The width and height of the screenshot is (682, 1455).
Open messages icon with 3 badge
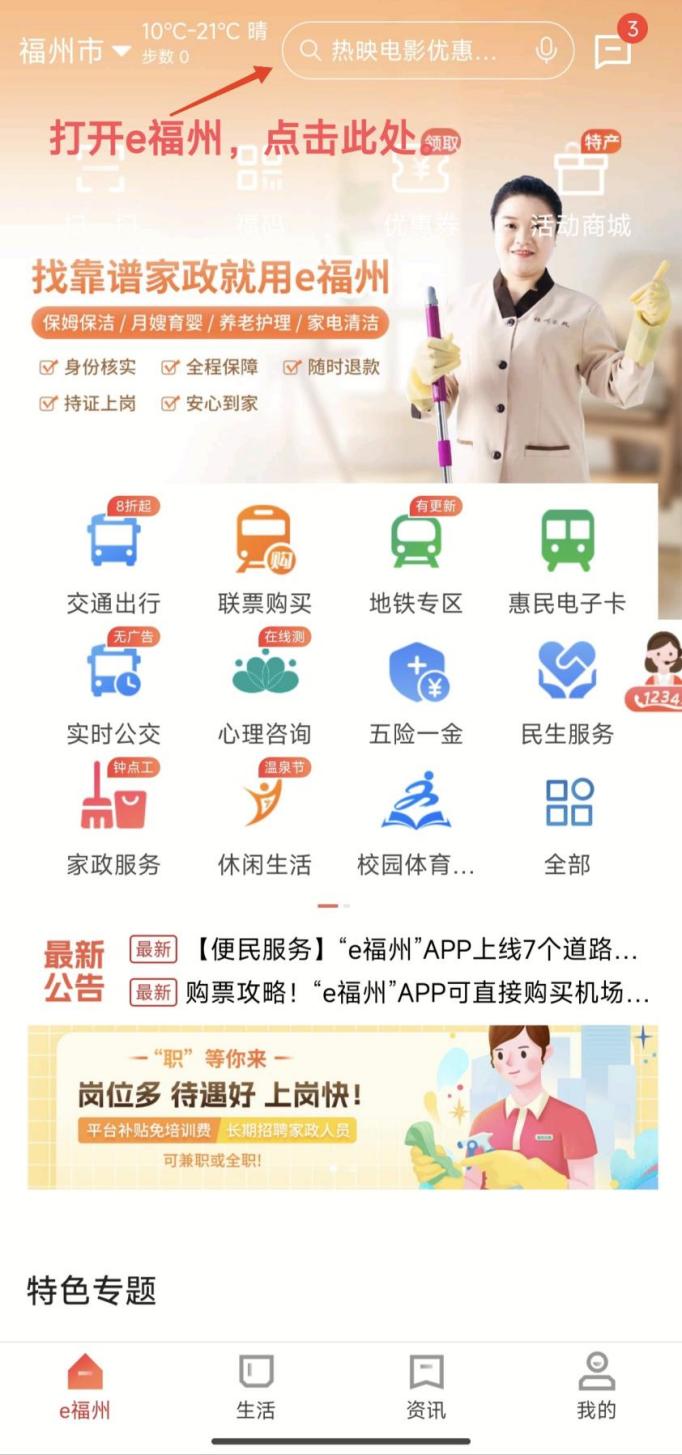[613, 50]
